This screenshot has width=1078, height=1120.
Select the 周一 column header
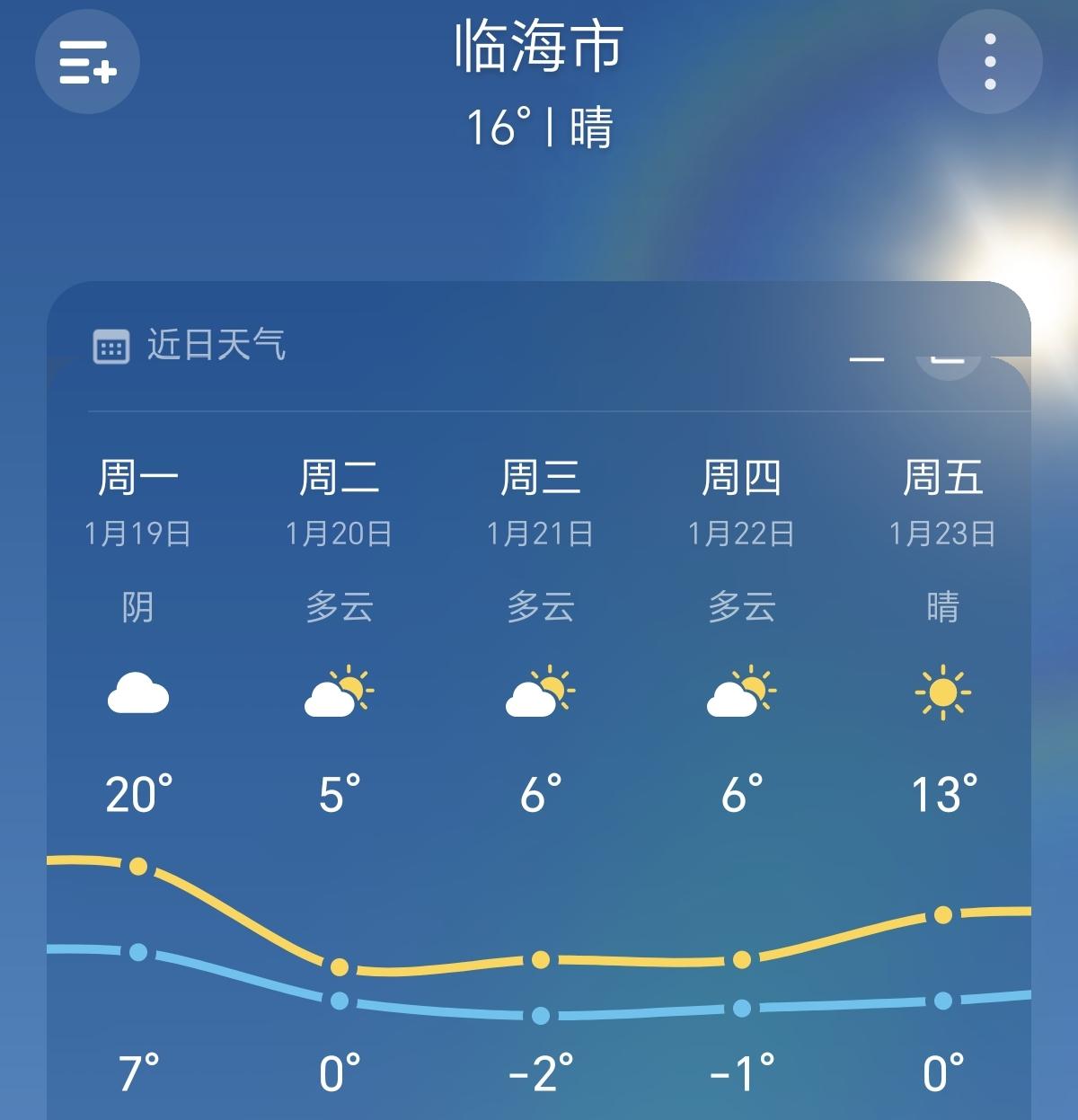pyautogui.click(x=137, y=479)
